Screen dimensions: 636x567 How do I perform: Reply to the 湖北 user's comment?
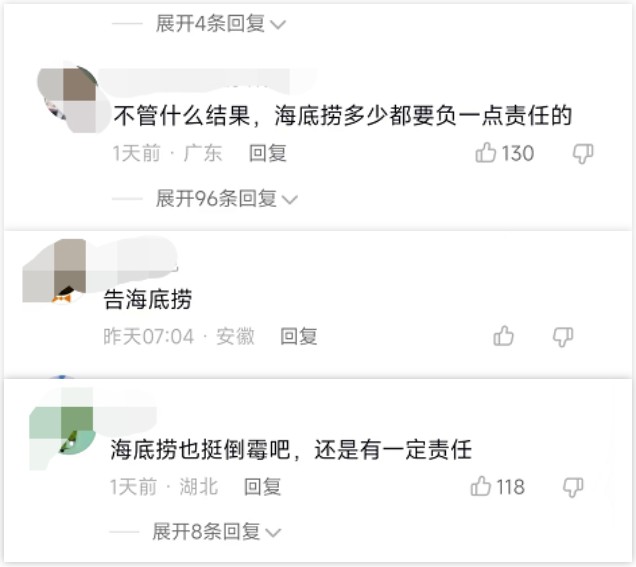point(263,487)
